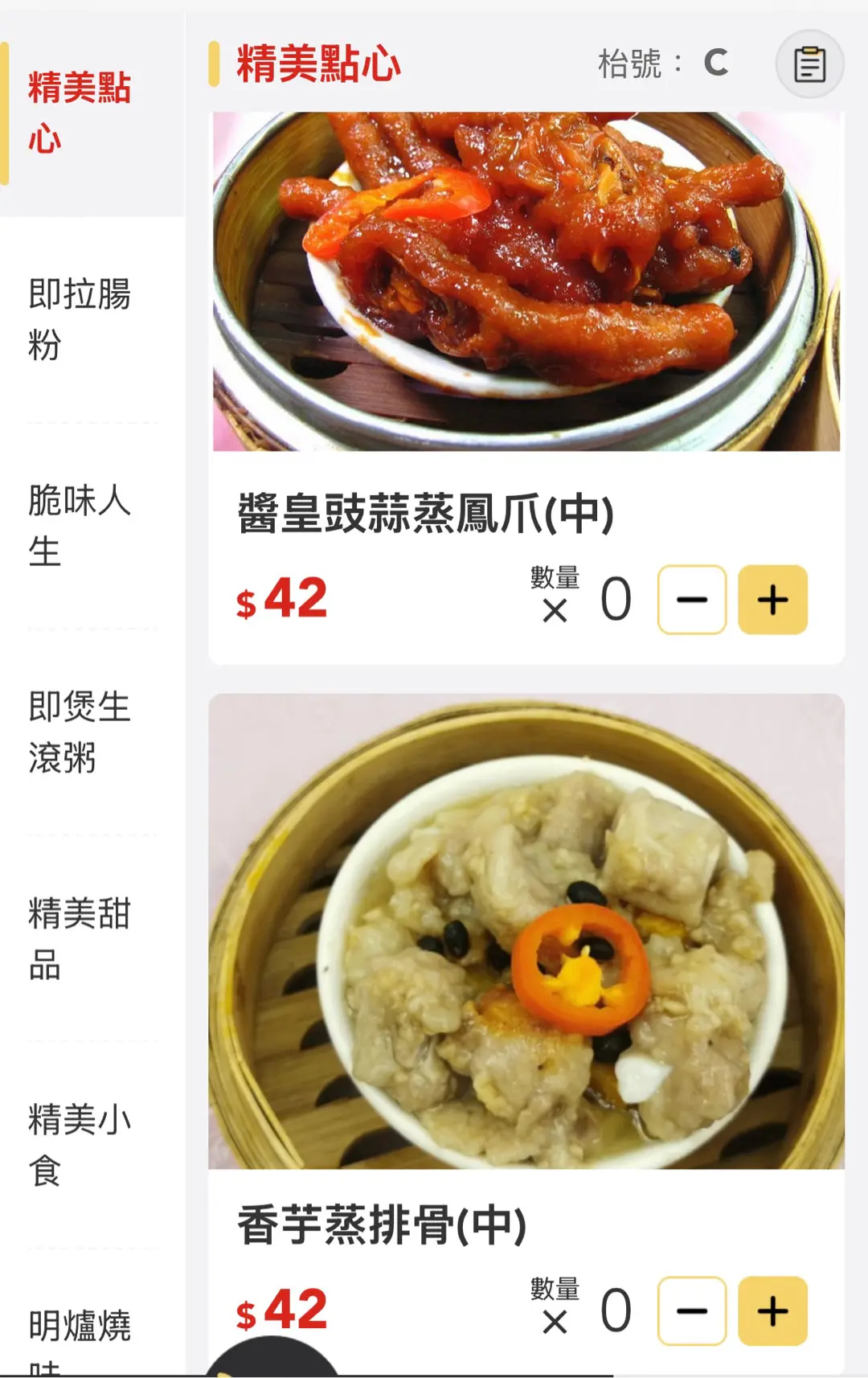The height and width of the screenshot is (1378, 868).
Task: Add one 醬皇豉蒜蒸鳳爪(中) to the order
Action: (x=772, y=600)
